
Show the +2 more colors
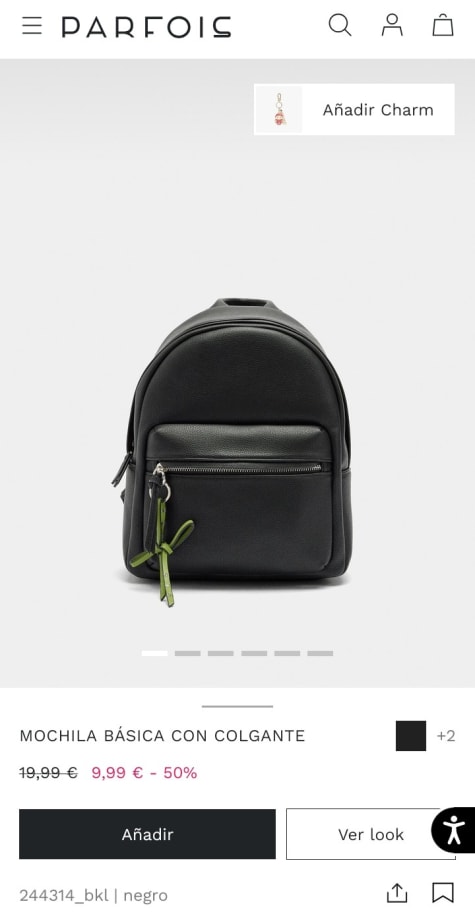click(x=446, y=736)
